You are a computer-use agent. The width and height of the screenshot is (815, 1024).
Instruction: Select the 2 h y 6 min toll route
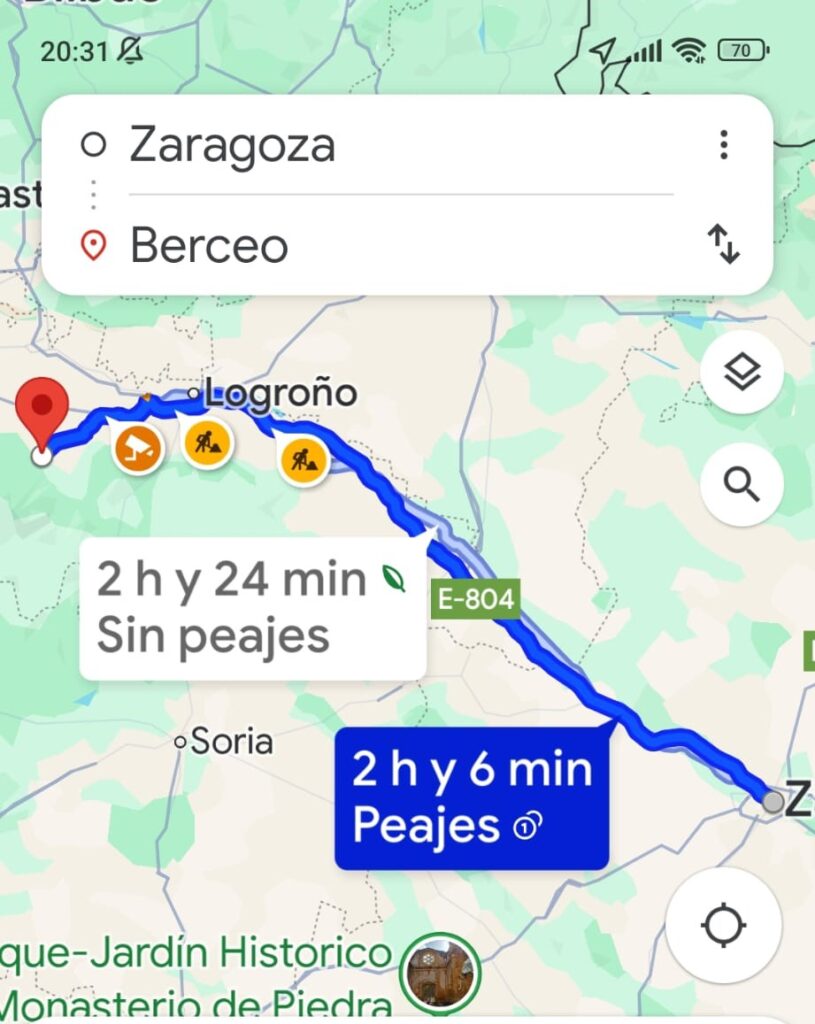(x=471, y=797)
